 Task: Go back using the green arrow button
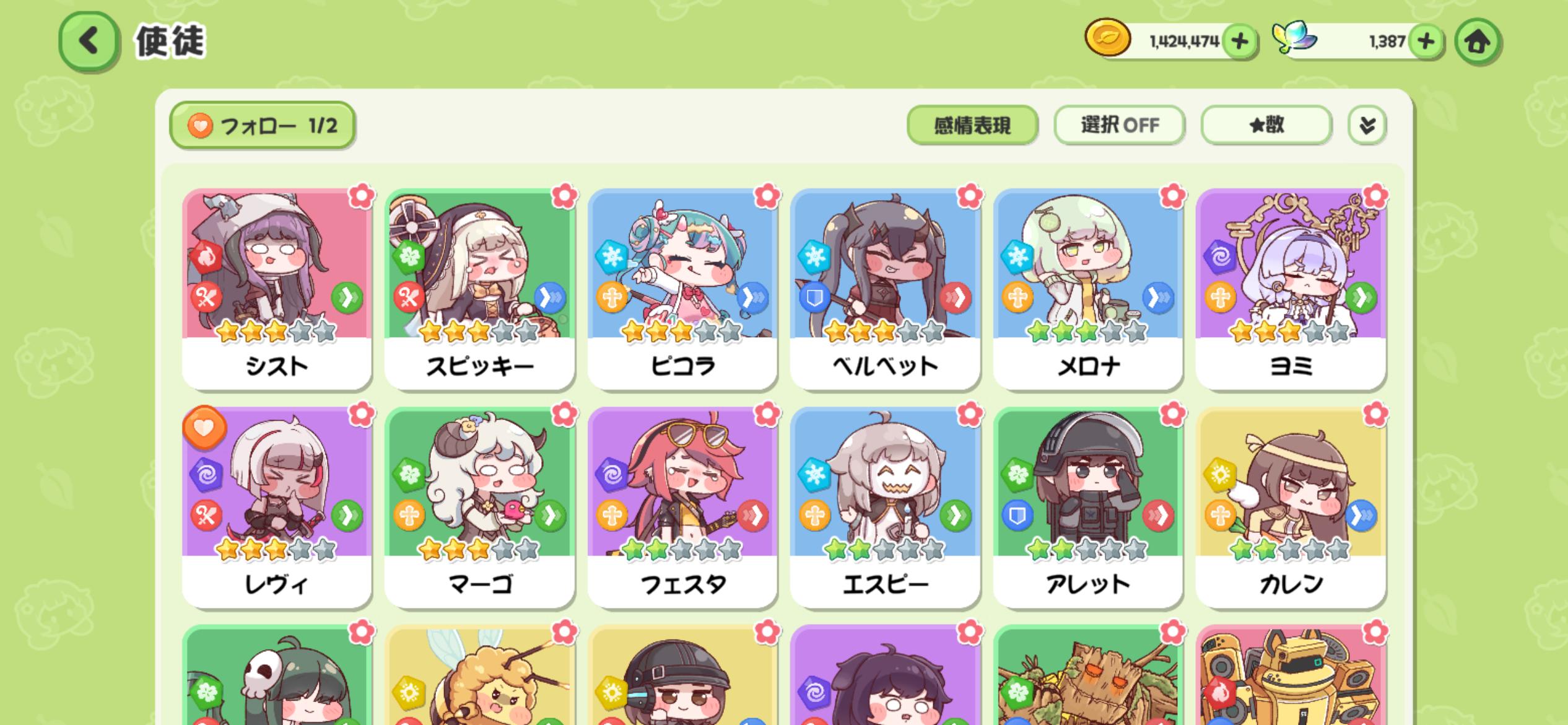tap(89, 42)
